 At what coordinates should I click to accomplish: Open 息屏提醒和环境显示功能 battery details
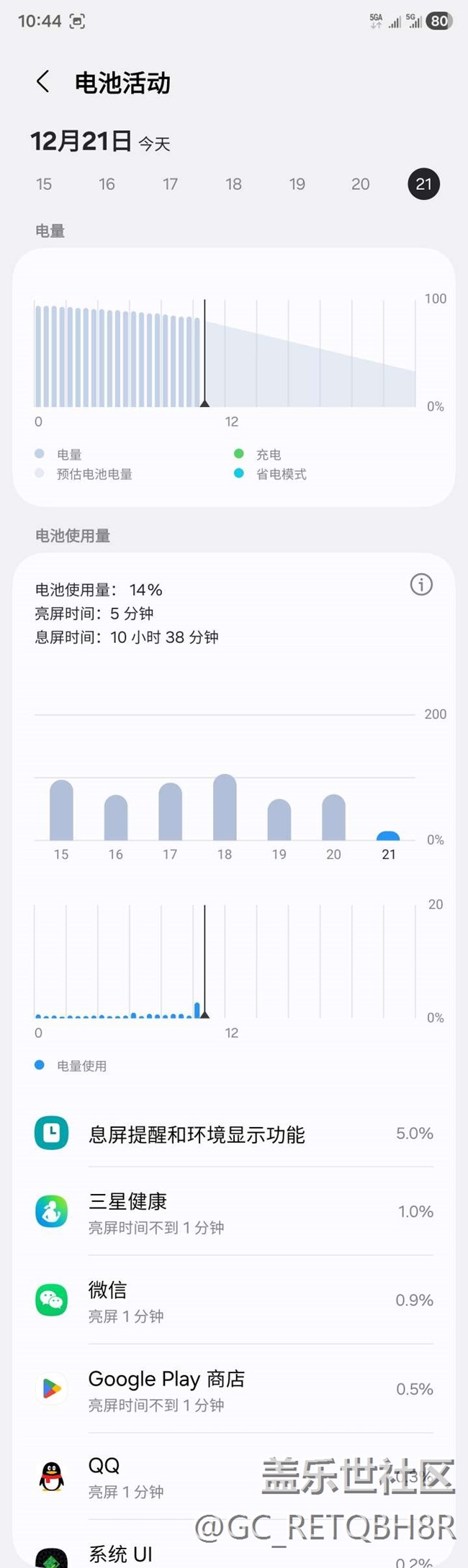click(234, 1134)
